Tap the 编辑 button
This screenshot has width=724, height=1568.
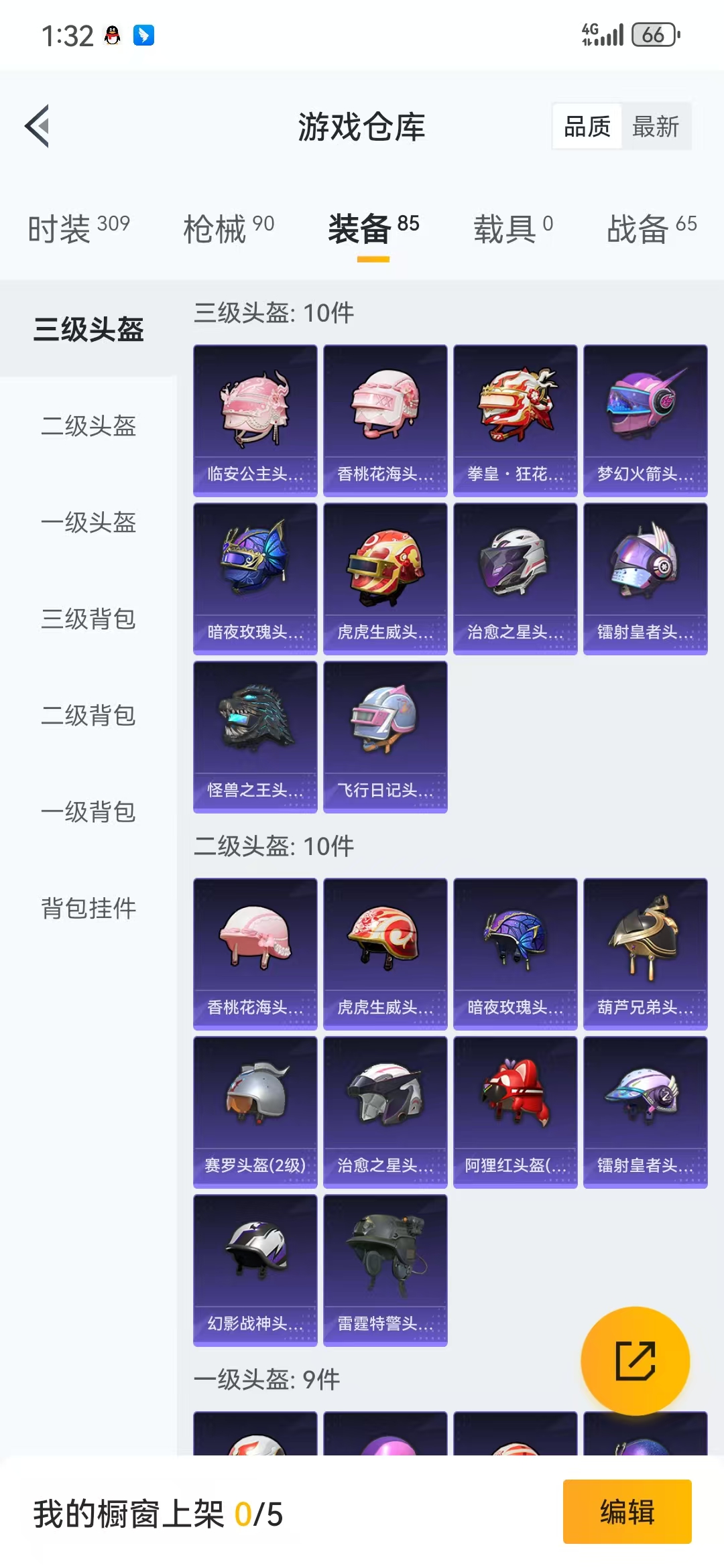click(x=627, y=1512)
